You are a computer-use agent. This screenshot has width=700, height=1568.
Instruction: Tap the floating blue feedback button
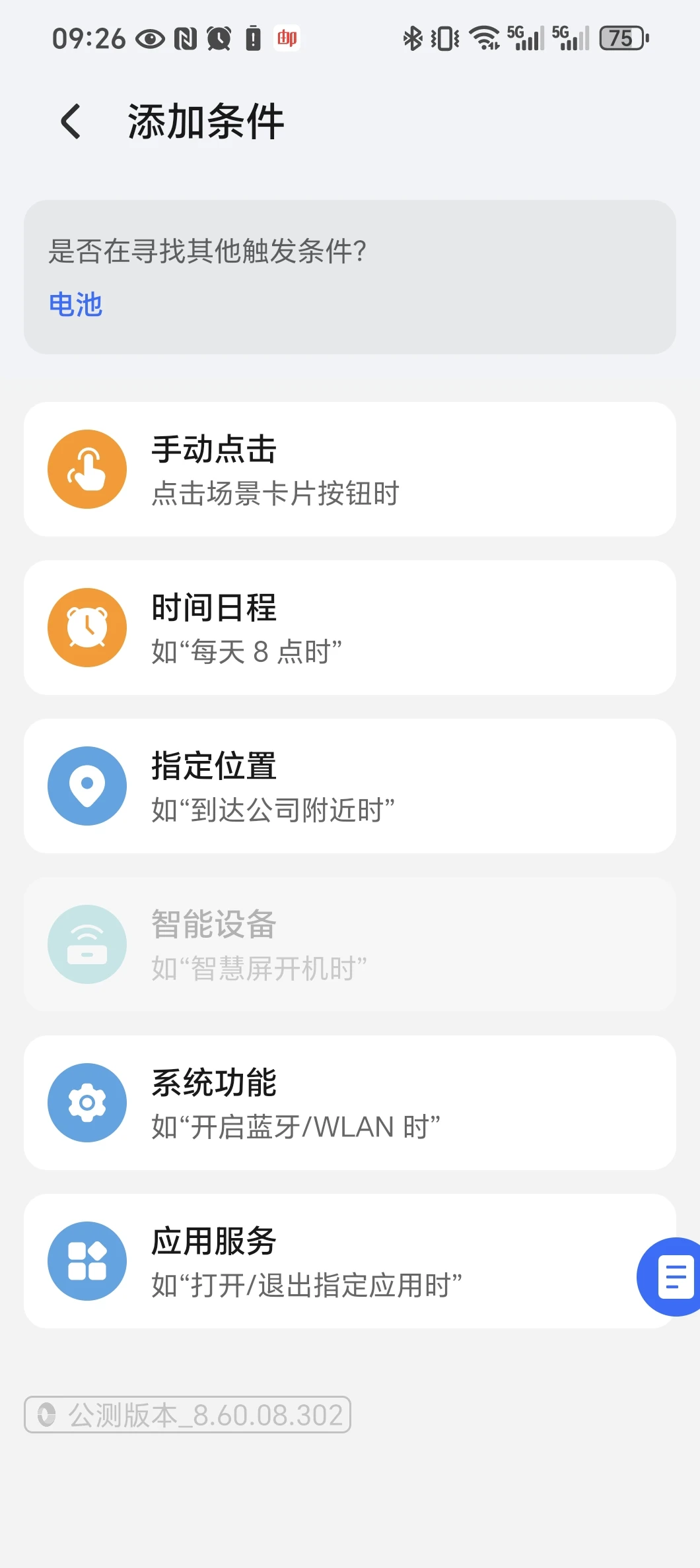(x=674, y=1276)
